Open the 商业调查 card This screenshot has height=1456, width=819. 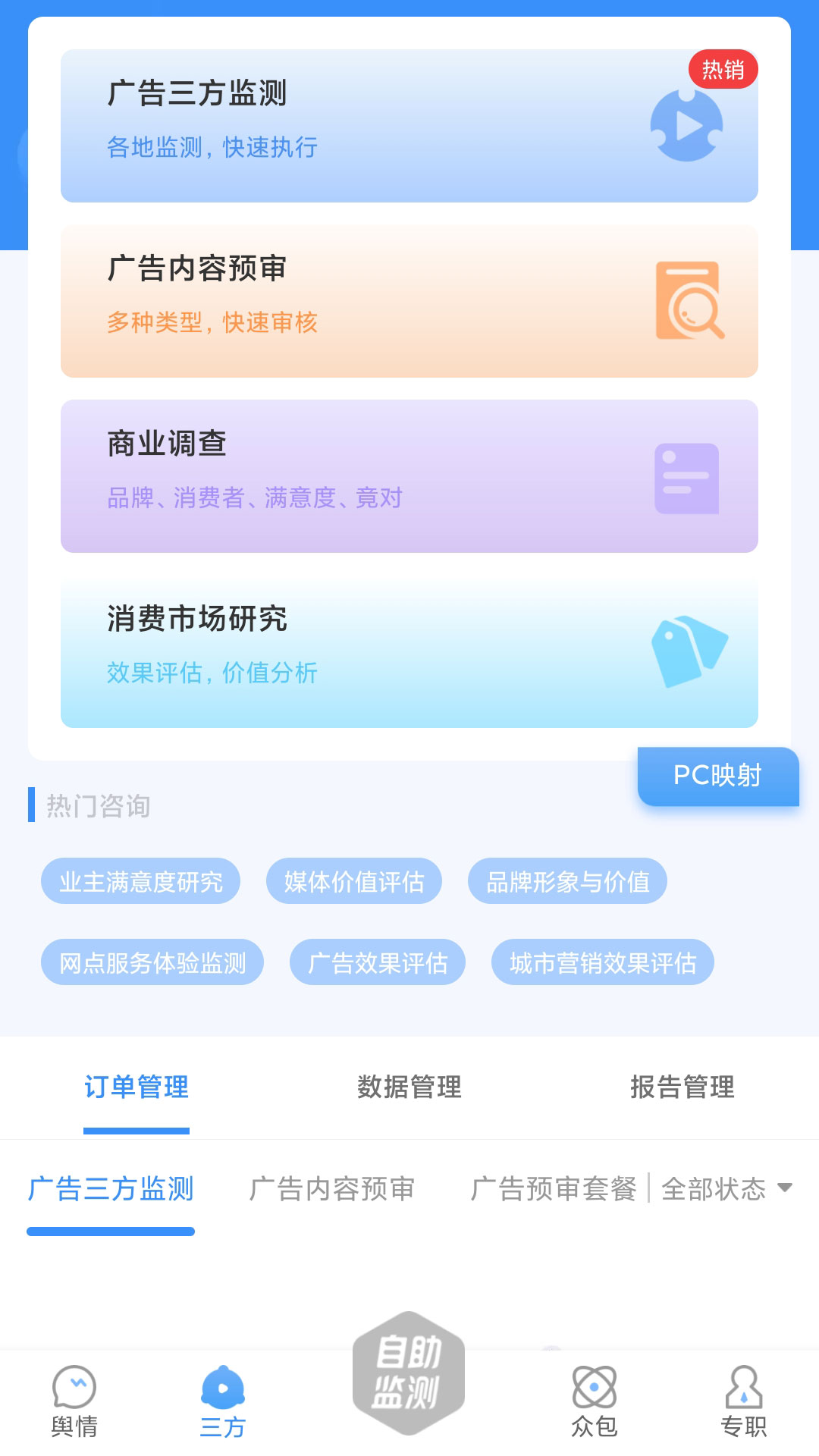pos(409,476)
